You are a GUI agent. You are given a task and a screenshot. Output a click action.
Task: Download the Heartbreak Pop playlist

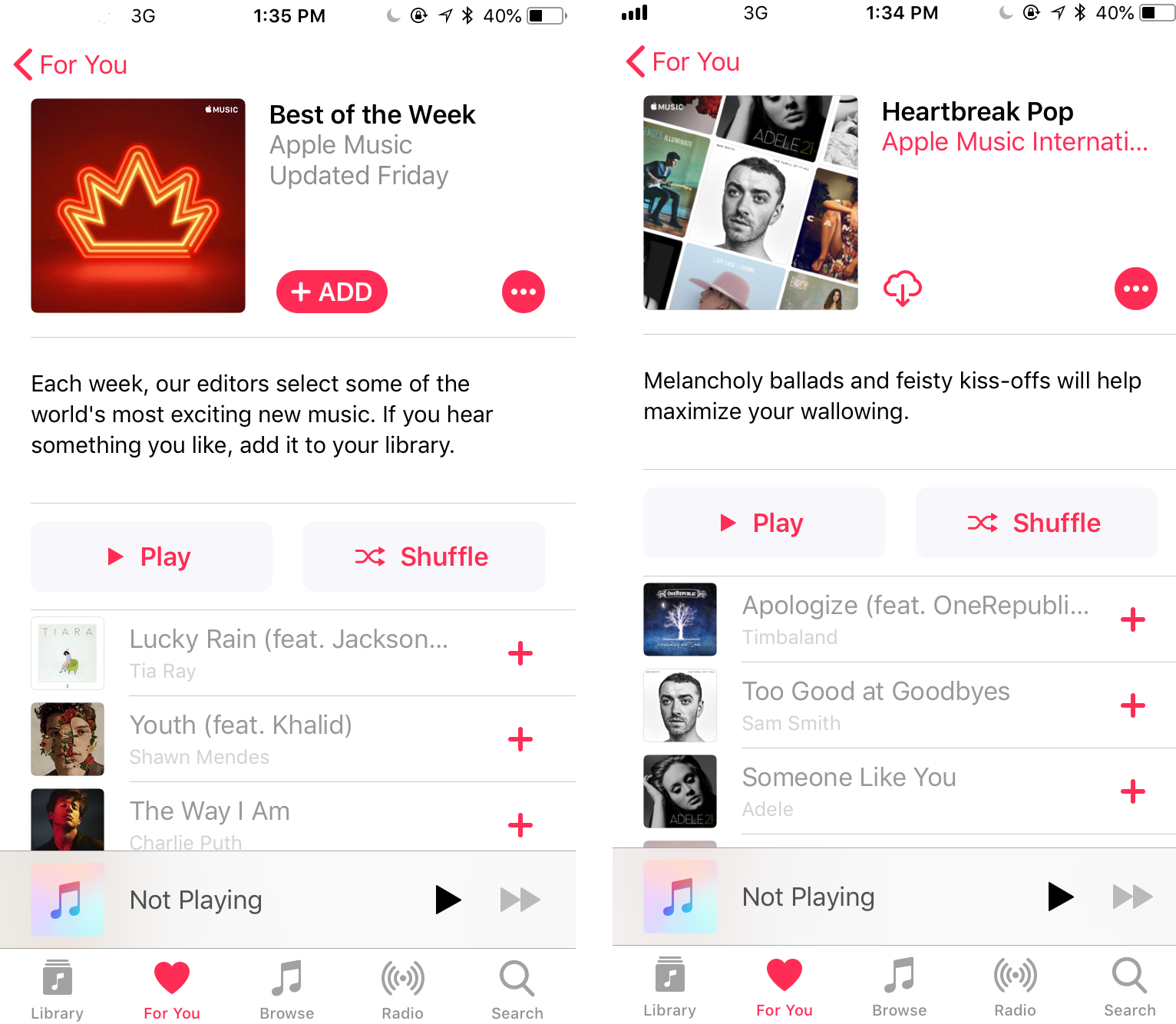point(902,289)
